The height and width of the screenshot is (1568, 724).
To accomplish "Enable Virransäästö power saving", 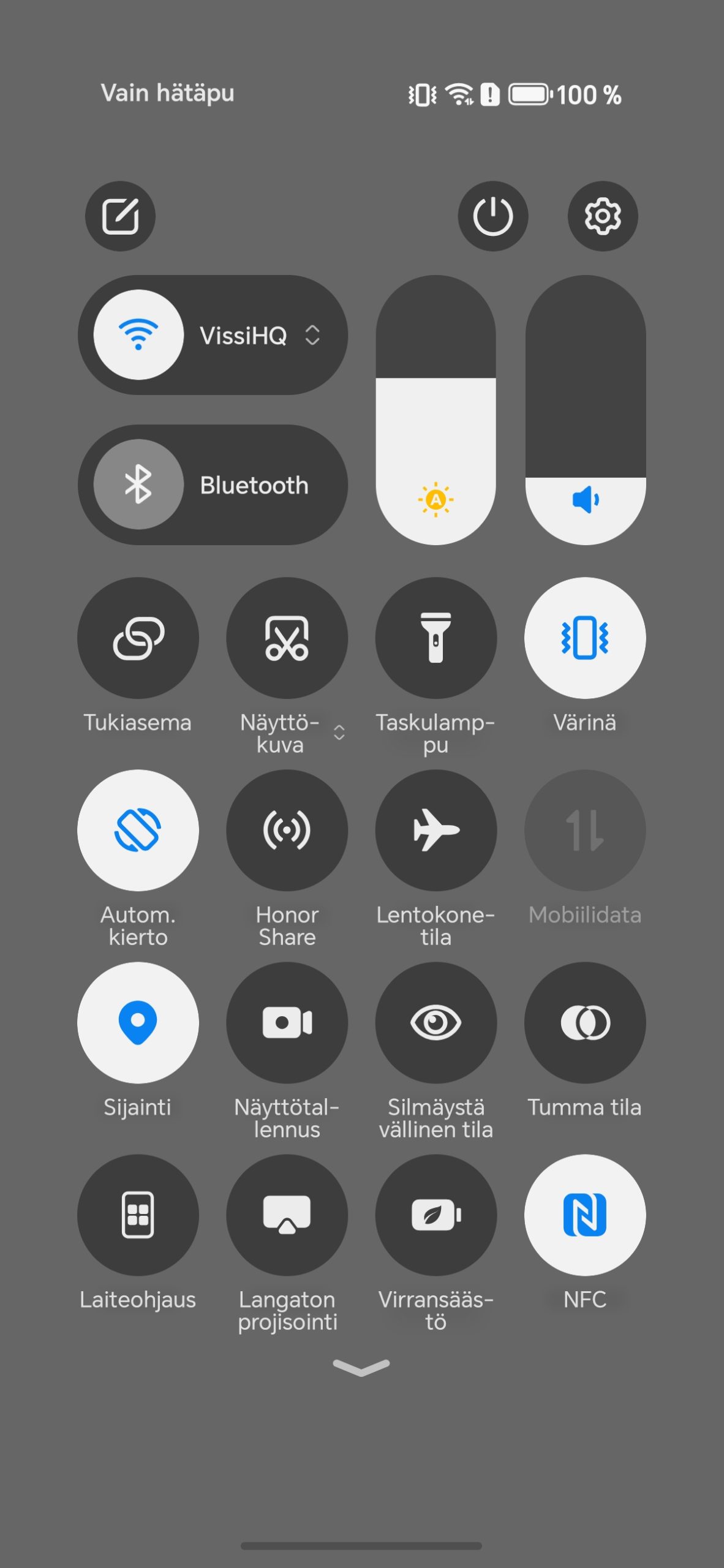I will pos(436,1215).
